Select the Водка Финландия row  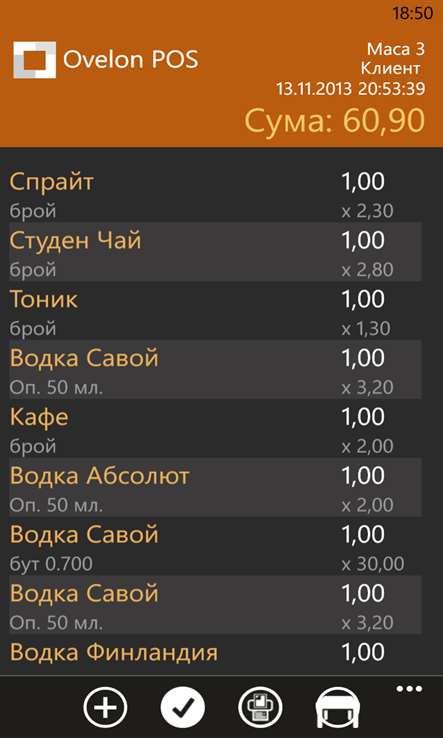click(215, 655)
